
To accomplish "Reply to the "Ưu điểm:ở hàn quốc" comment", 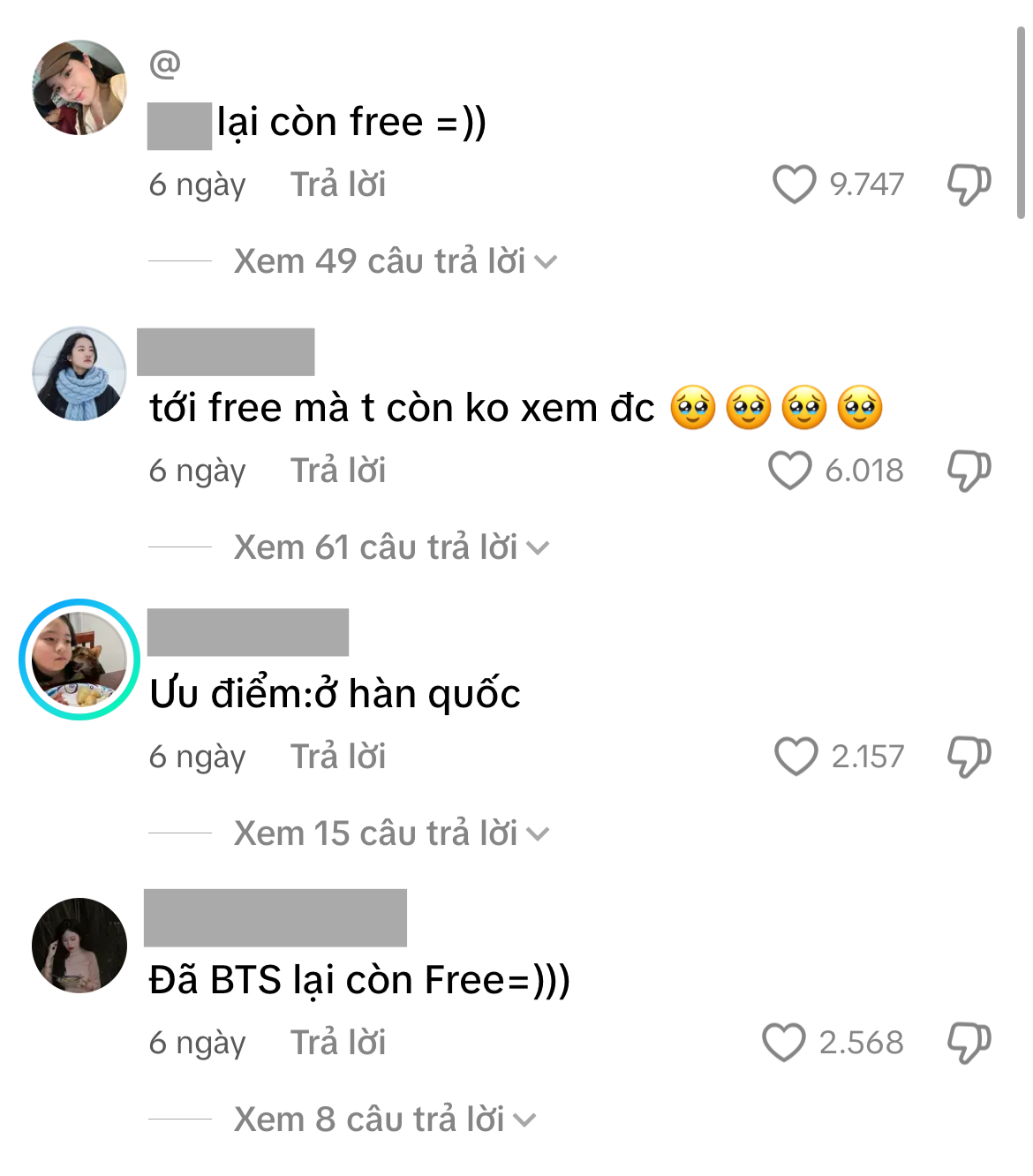I will click(x=338, y=757).
